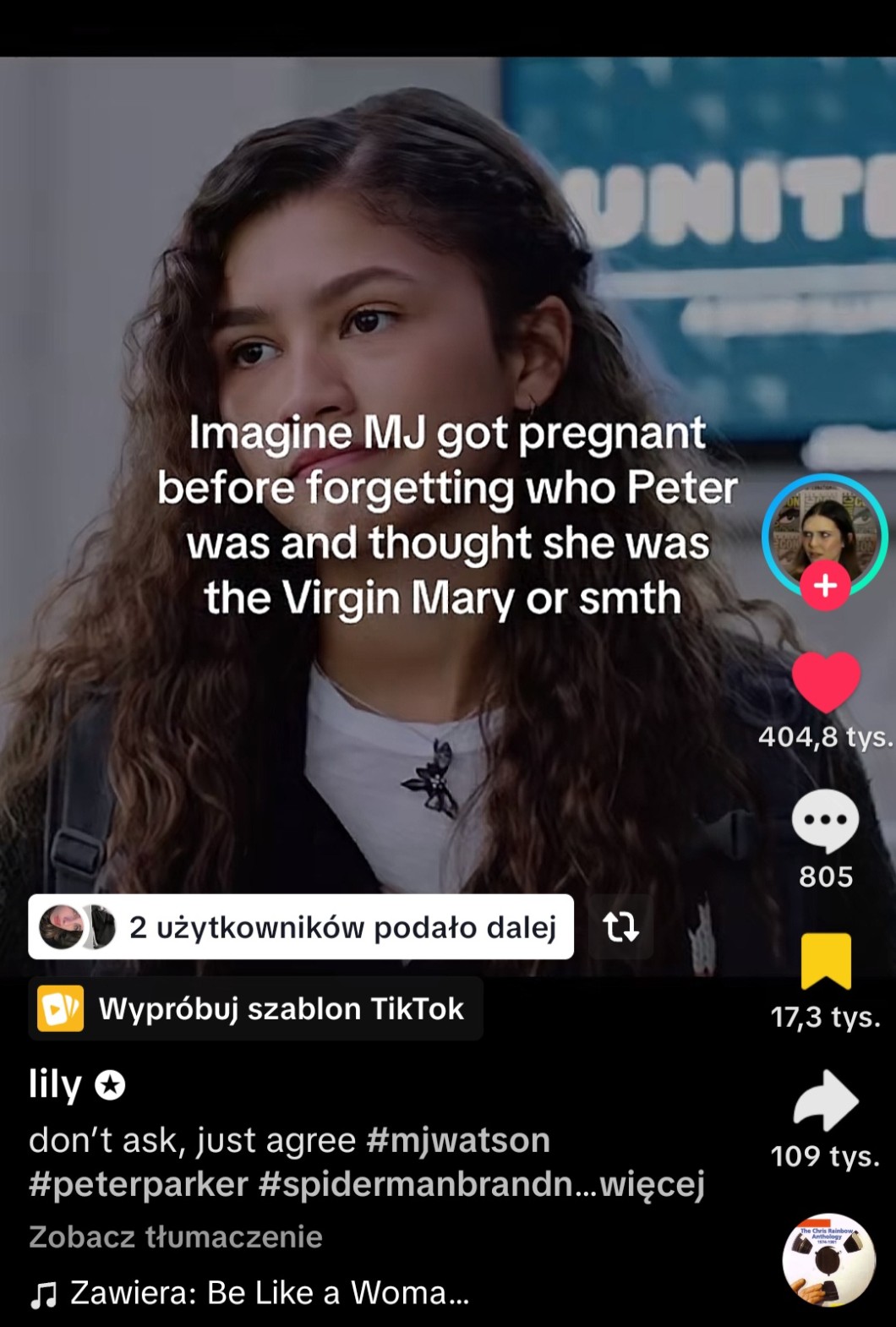Image resolution: width=896 pixels, height=1327 pixels.
Task: Follow the creator with the plus button
Action: pyautogui.click(x=825, y=585)
